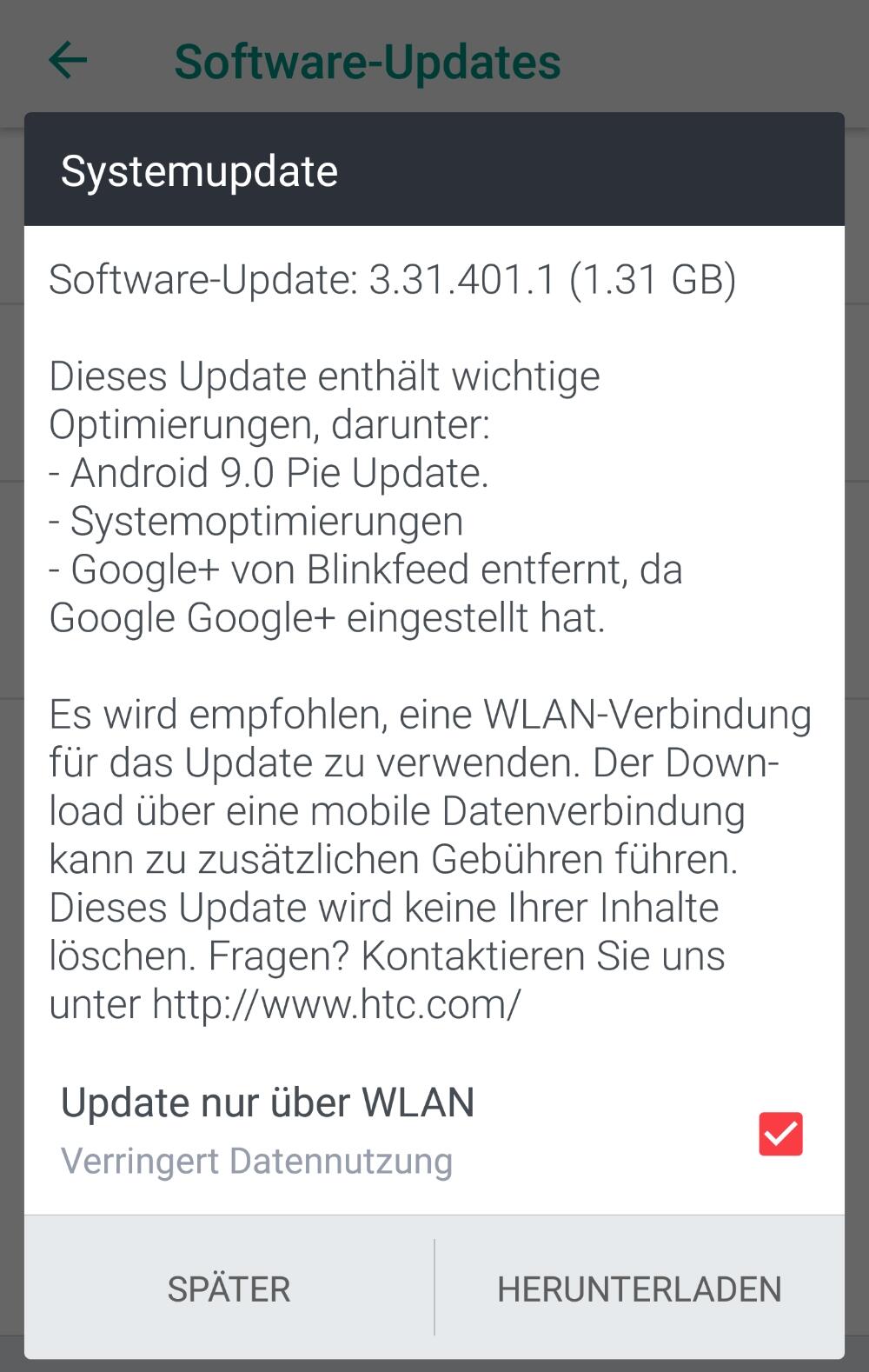This screenshot has height=1372, width=869.
Task: Go back using the arrow icon
Action: pos(68,61)
